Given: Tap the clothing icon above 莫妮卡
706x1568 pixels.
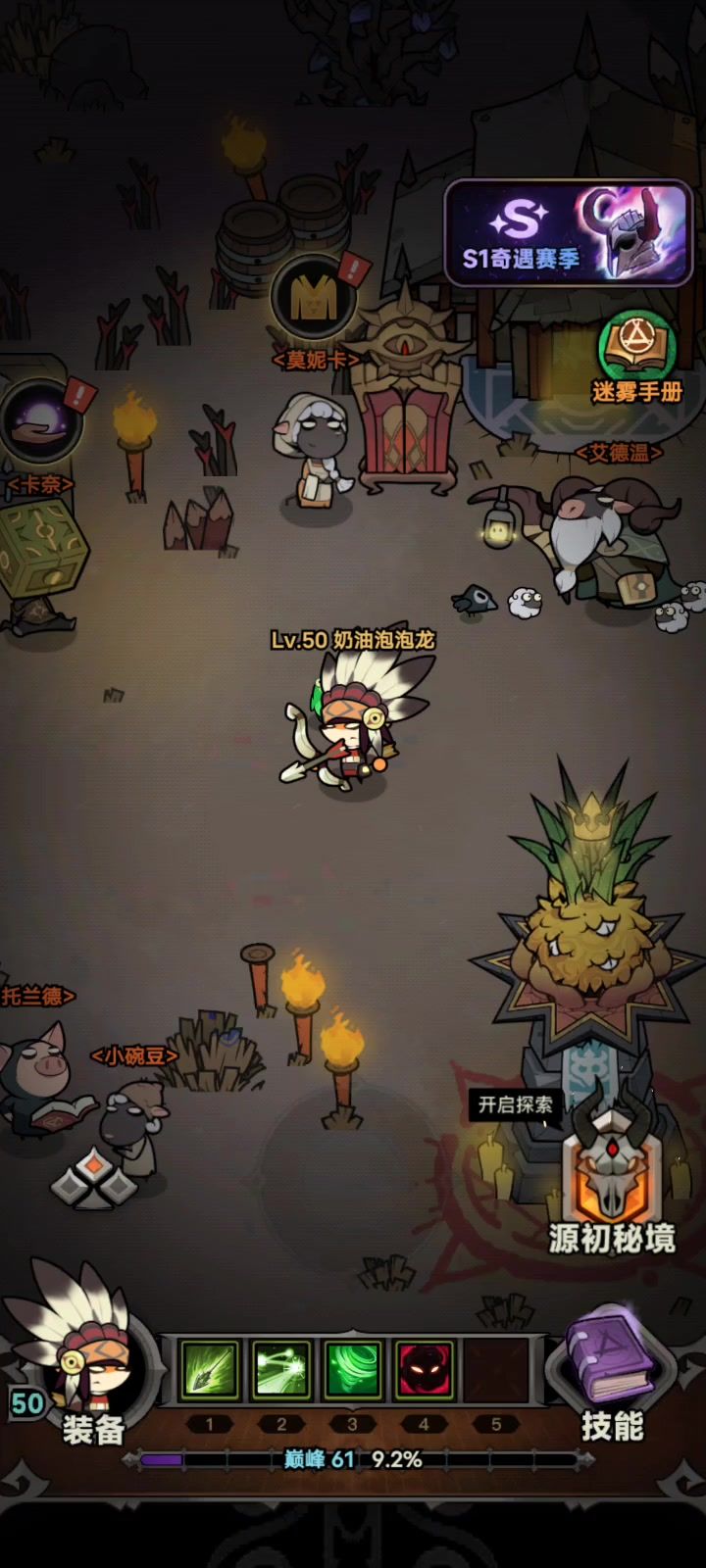Looking at the screenshot, I should 315,294.
